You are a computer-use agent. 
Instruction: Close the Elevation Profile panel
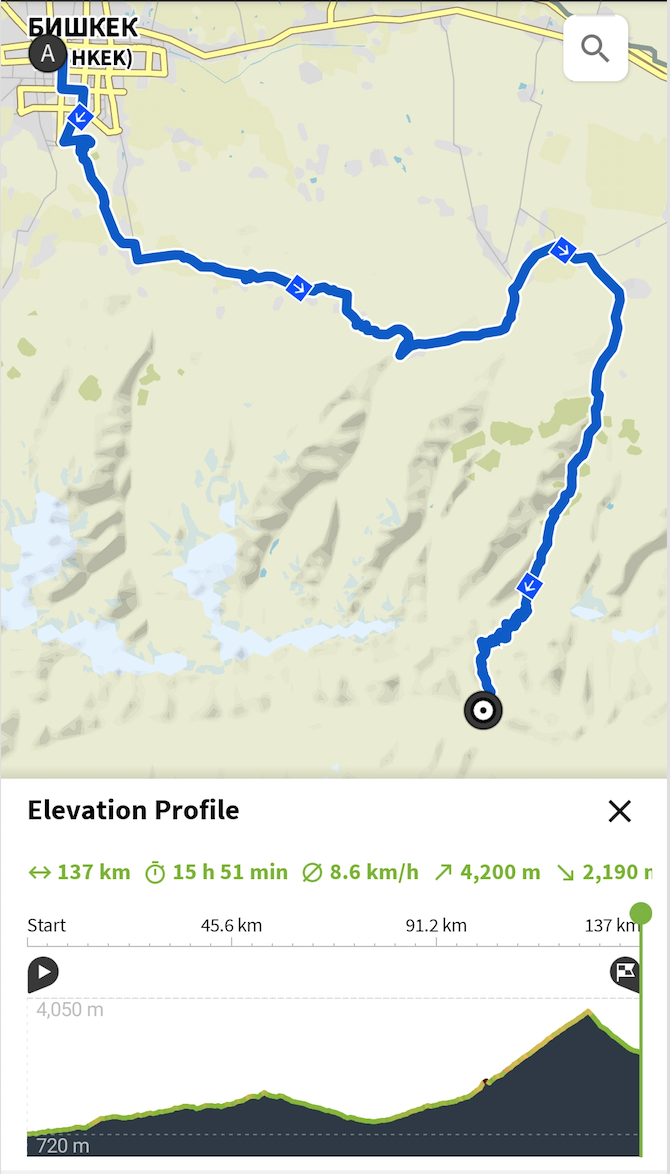click(x=620, y=811)
